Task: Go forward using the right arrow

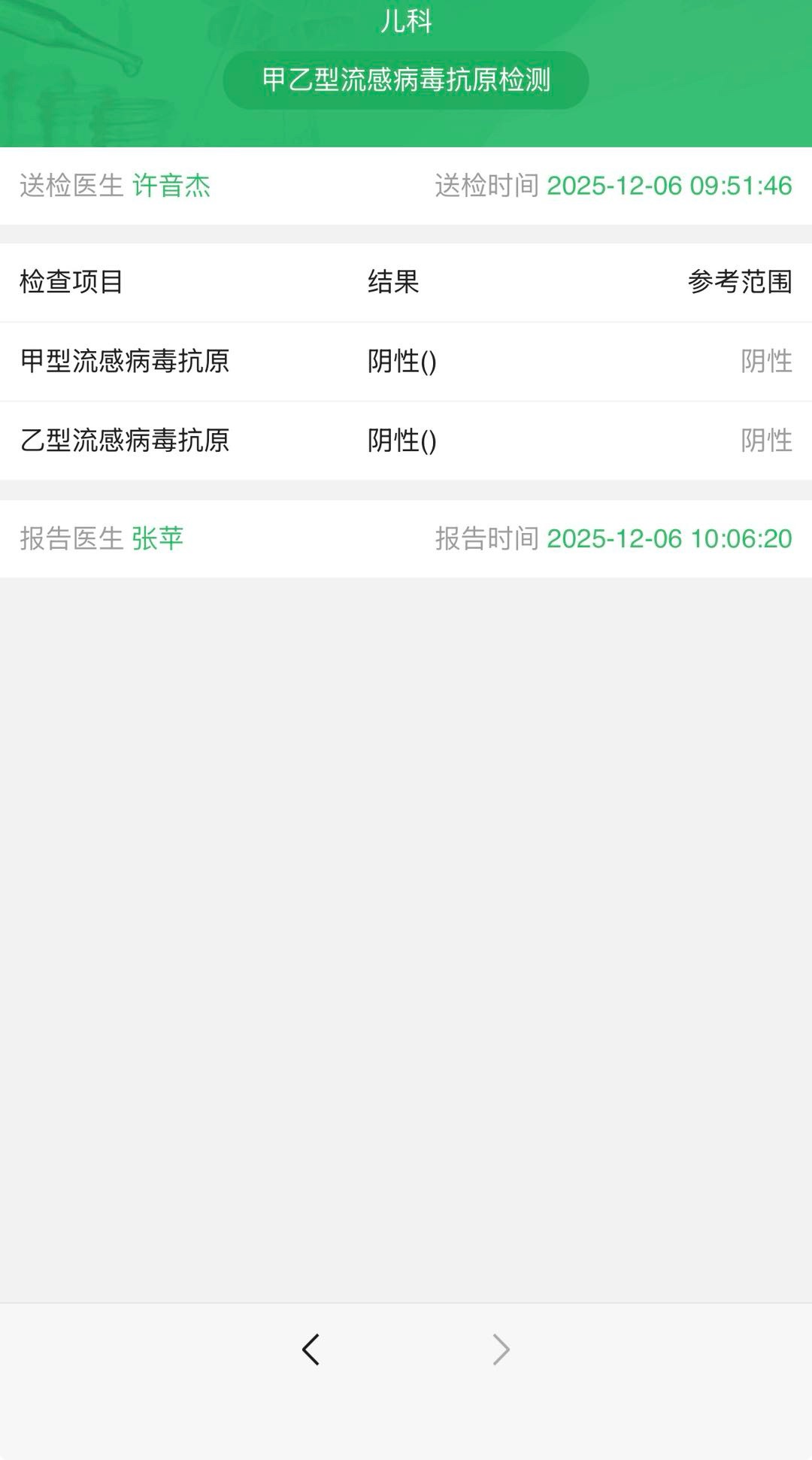Action: 501,1349
